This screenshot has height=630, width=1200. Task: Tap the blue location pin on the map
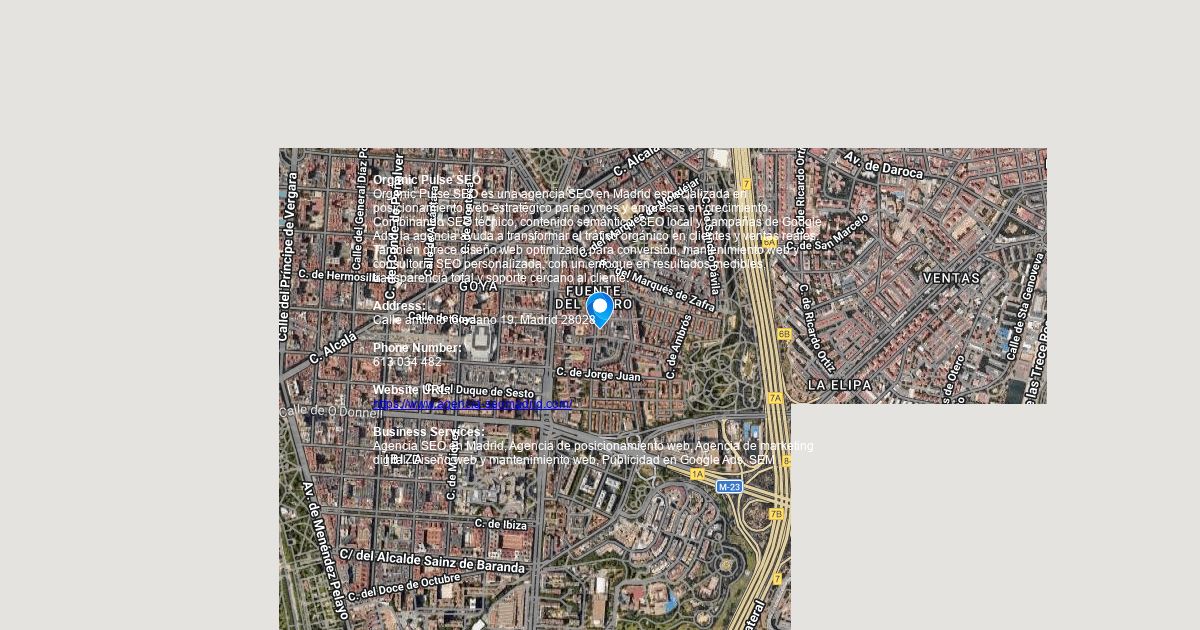coord(599,309)
